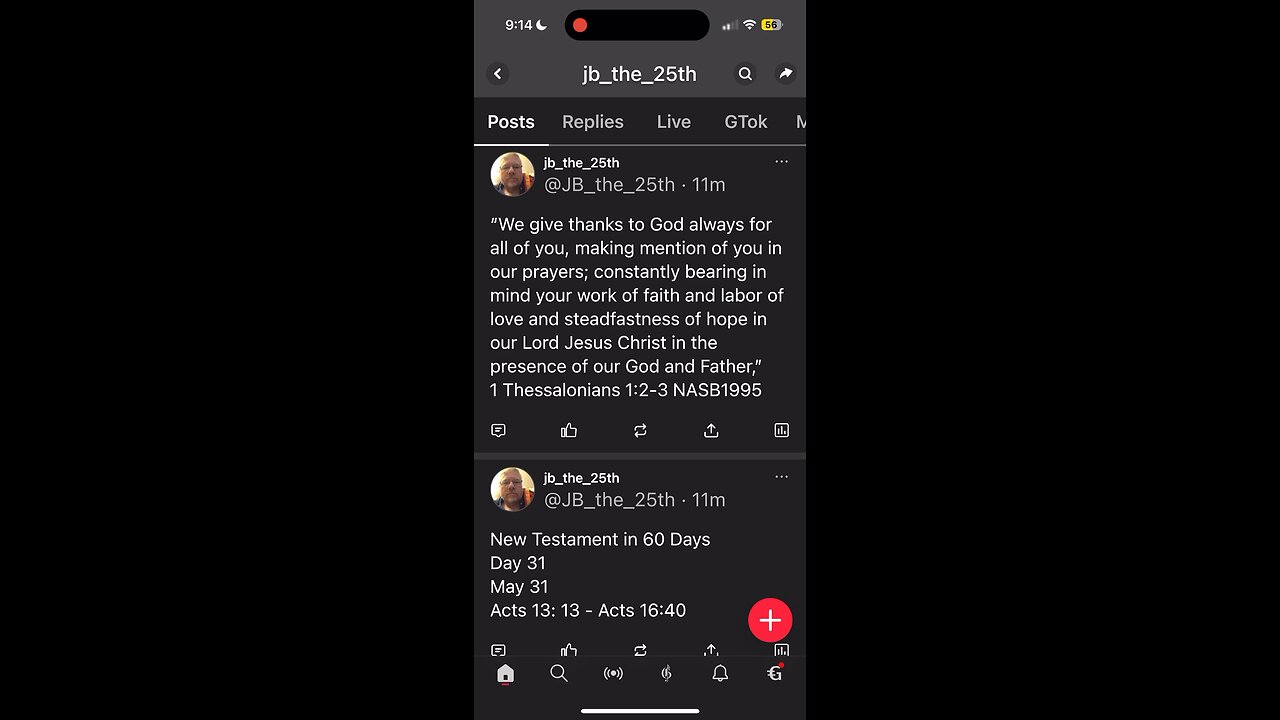Share the Thessalonians verse post
This screenshot has height=720, width=1280.
point(711,430)
